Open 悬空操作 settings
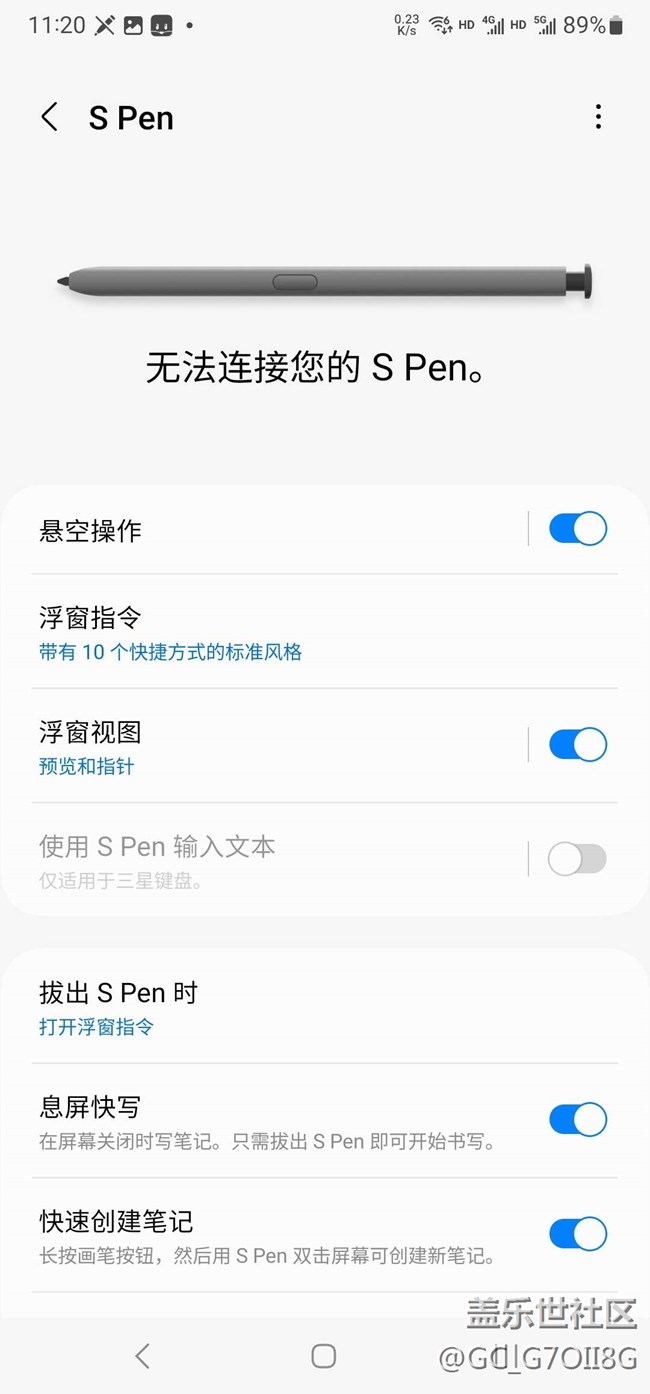Image resolution: width=650 pixels, height=1394 pixels. coord(250,530)
